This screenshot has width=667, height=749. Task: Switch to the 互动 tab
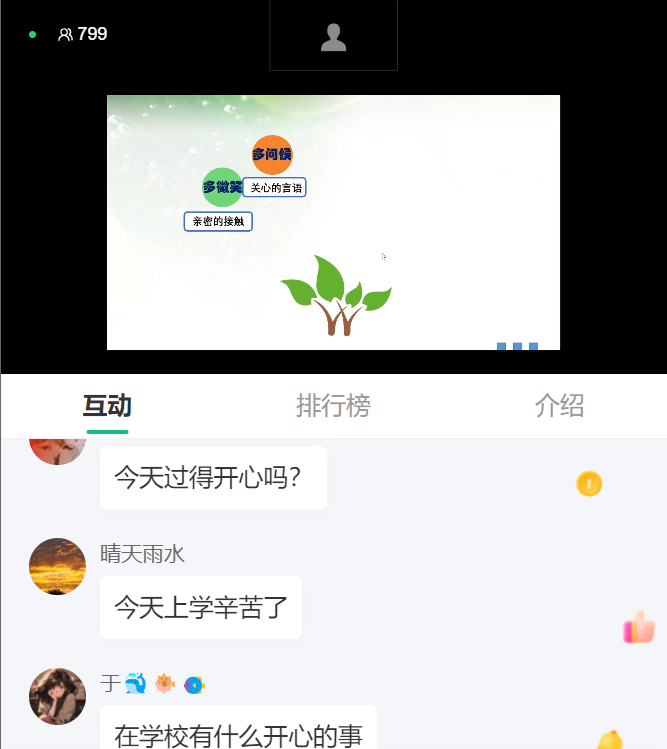coord(107,406)
